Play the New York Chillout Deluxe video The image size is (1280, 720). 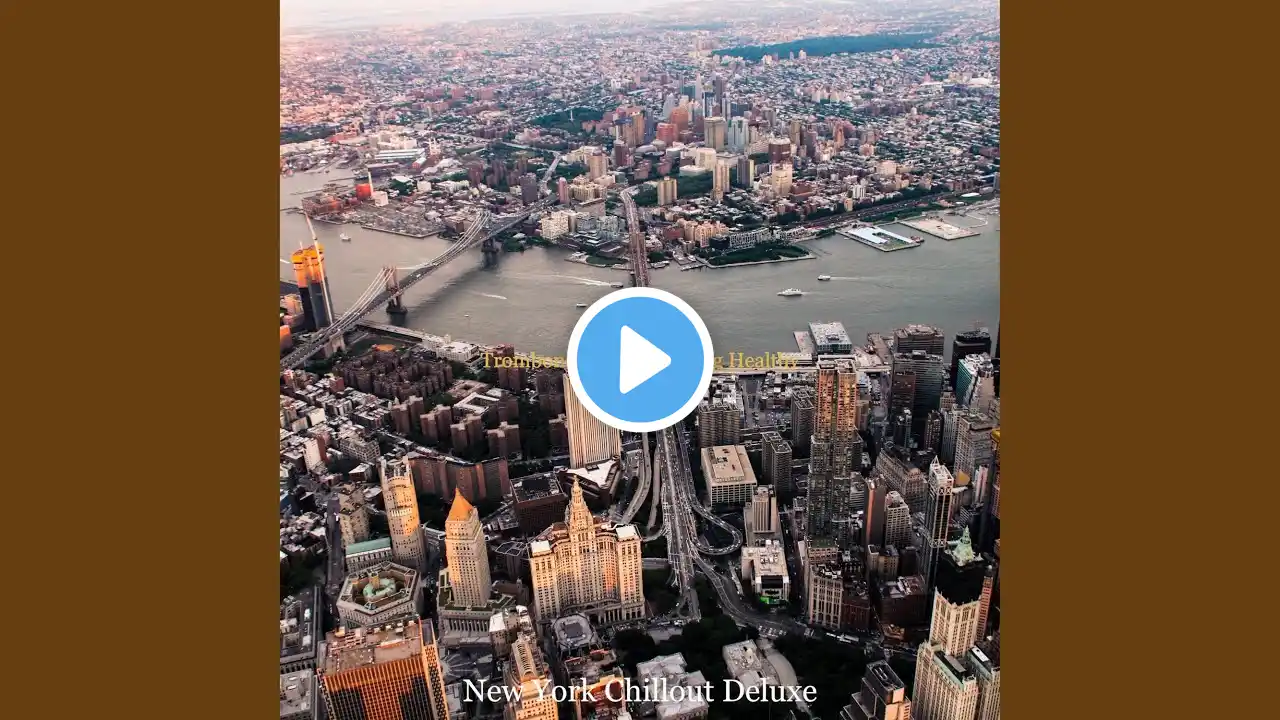[640, 360]
